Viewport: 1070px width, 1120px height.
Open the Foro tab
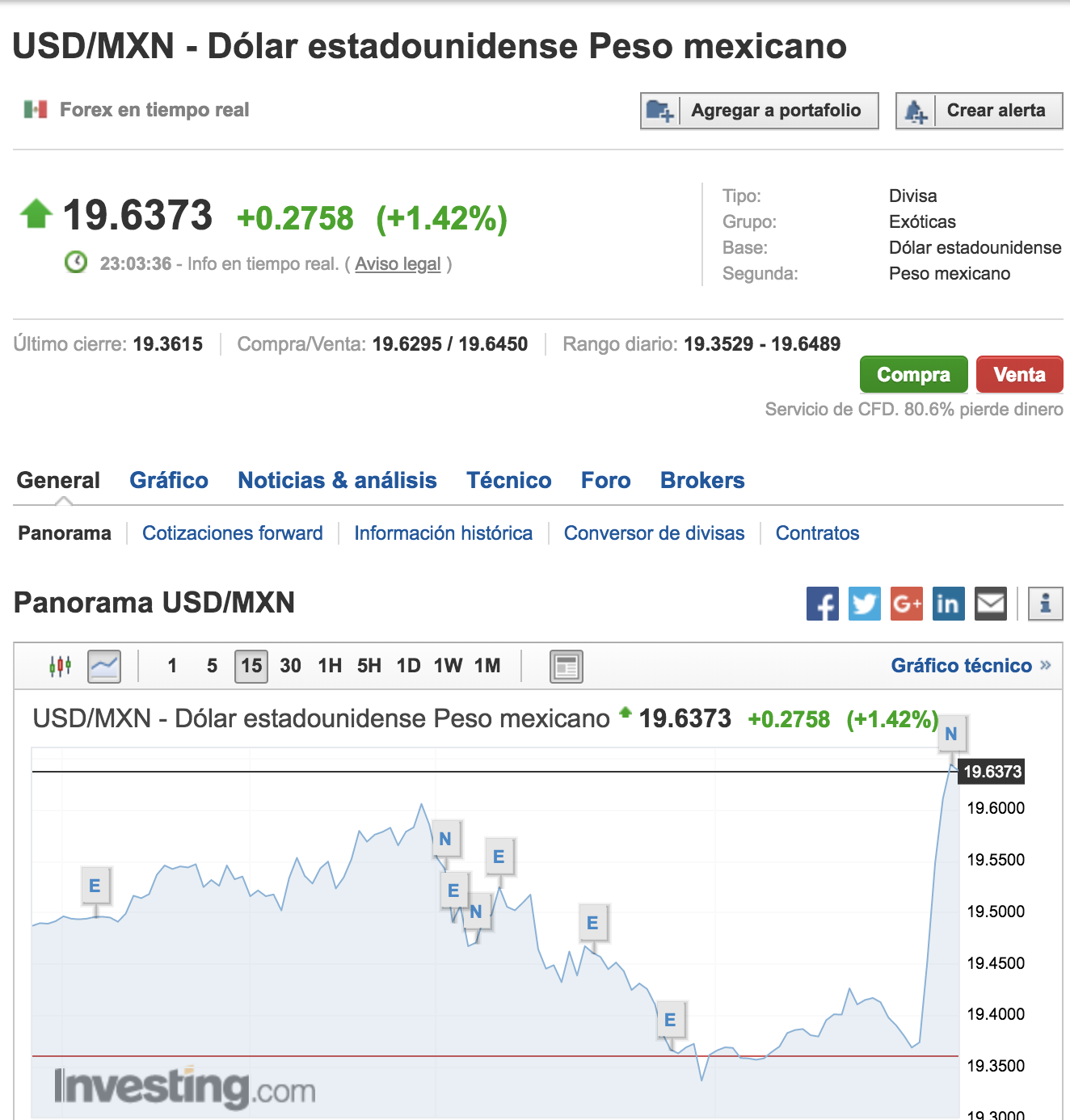605,481
